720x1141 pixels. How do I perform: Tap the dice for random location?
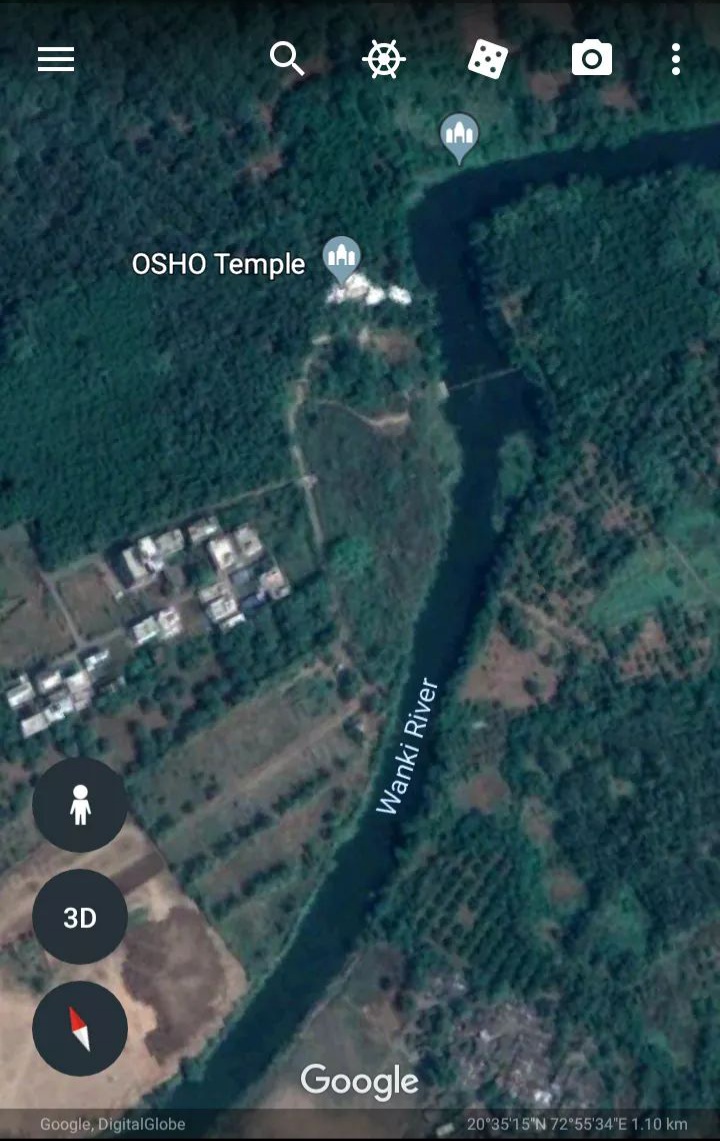pos(488,60)
